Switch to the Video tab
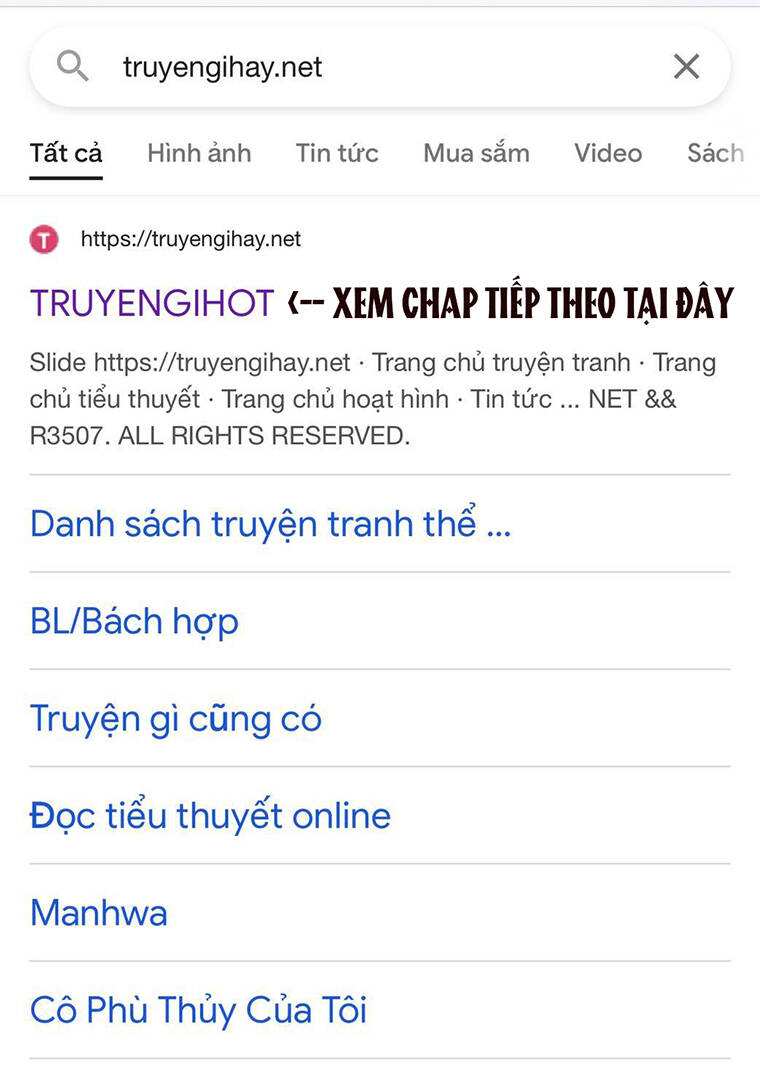This screenshot has height=1069, width=760. pos(608,153)
